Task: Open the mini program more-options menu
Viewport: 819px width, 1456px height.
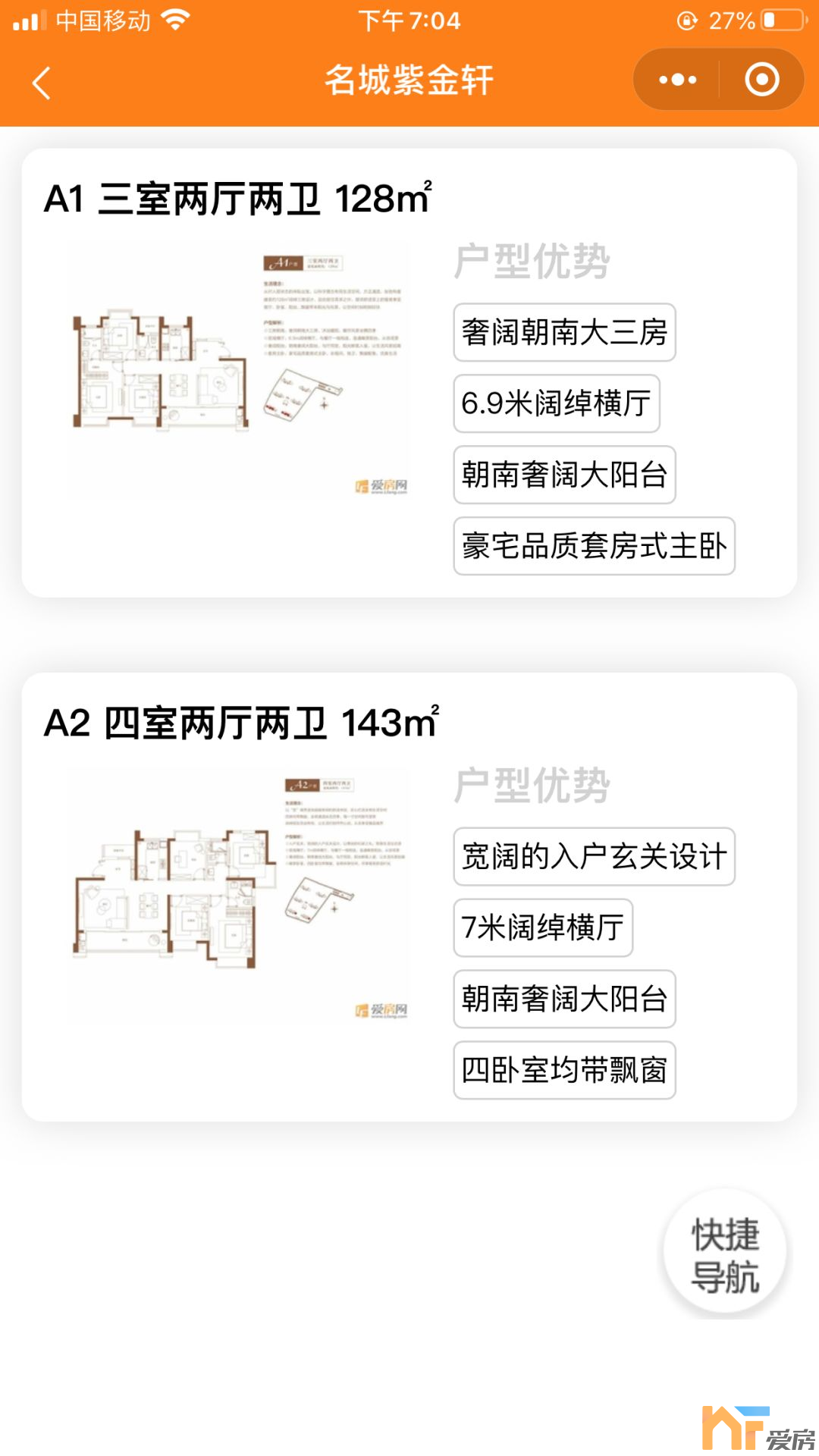Action: (x=677, y=80)
